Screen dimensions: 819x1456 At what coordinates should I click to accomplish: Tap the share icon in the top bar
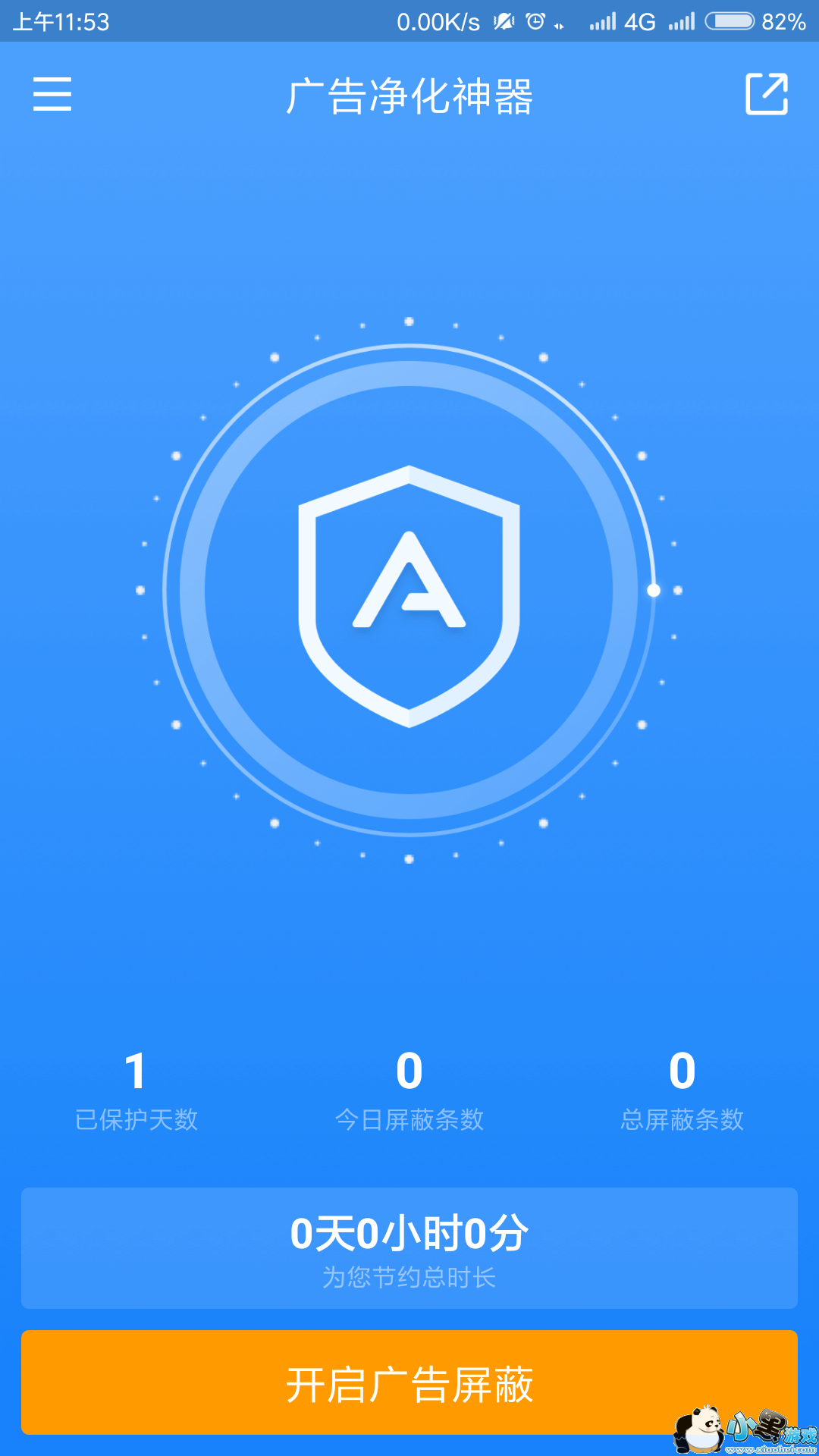pyautogui.click(x=767, y=94)
